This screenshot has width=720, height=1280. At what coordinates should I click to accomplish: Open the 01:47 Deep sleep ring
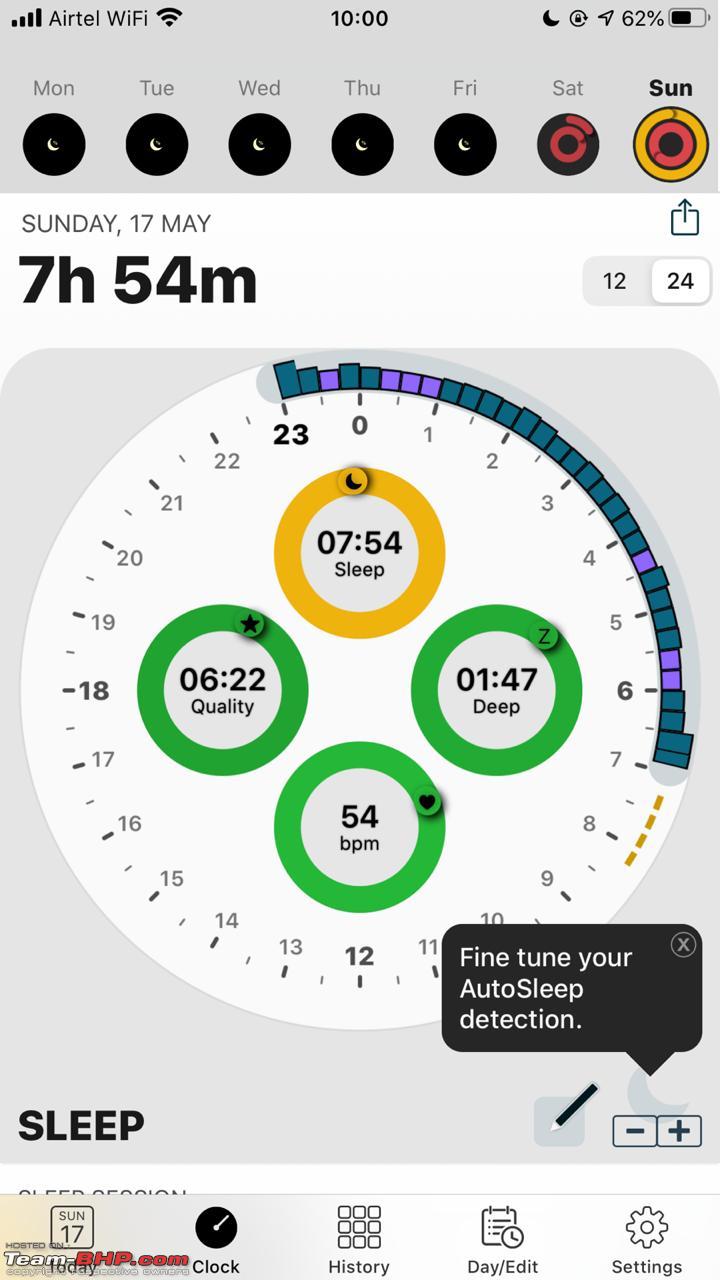tap(497, 690)
